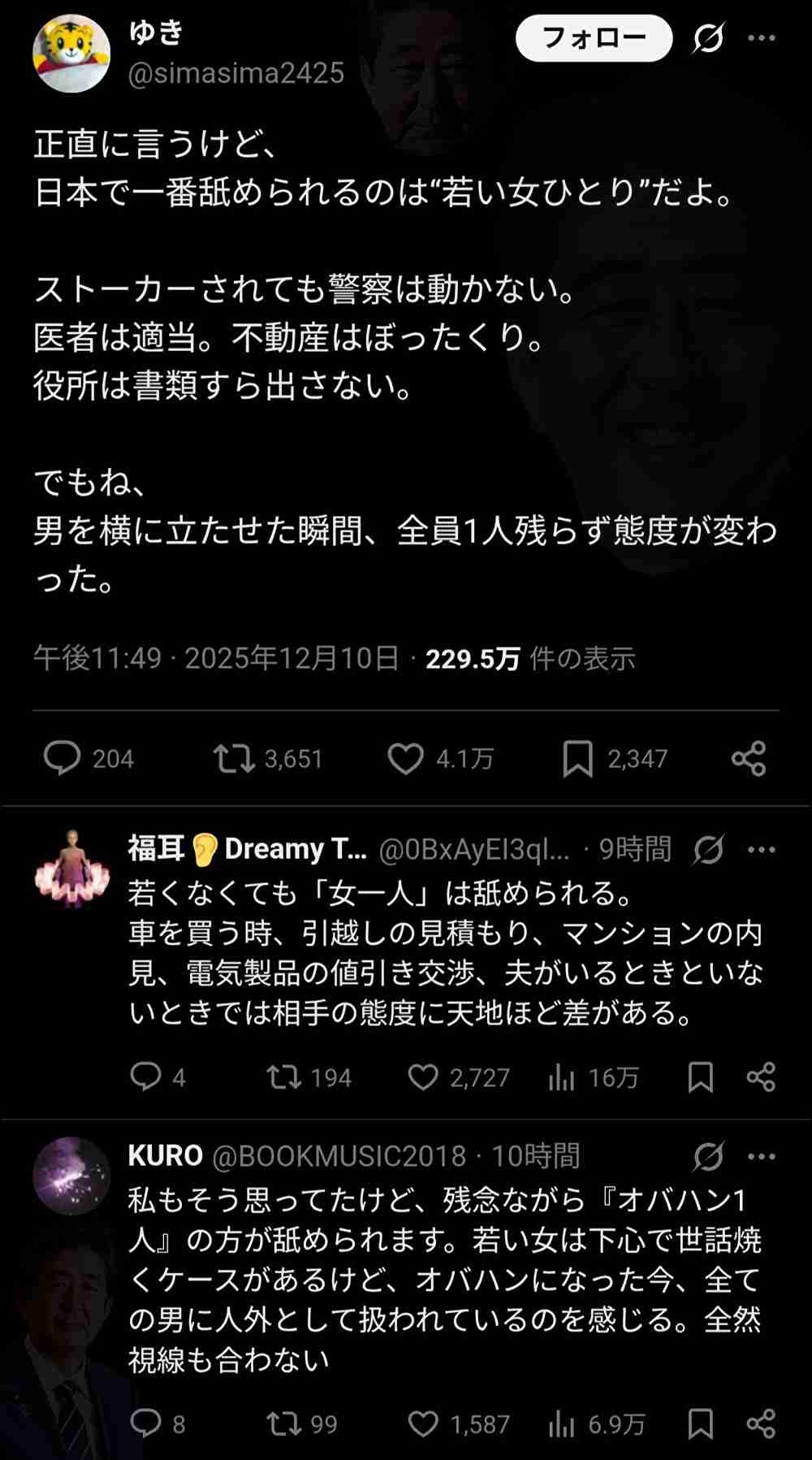The width and height of the screenshot is (812, 1460).
Task: Open ゆき's profile picture
Action: [x=71, y=54]
